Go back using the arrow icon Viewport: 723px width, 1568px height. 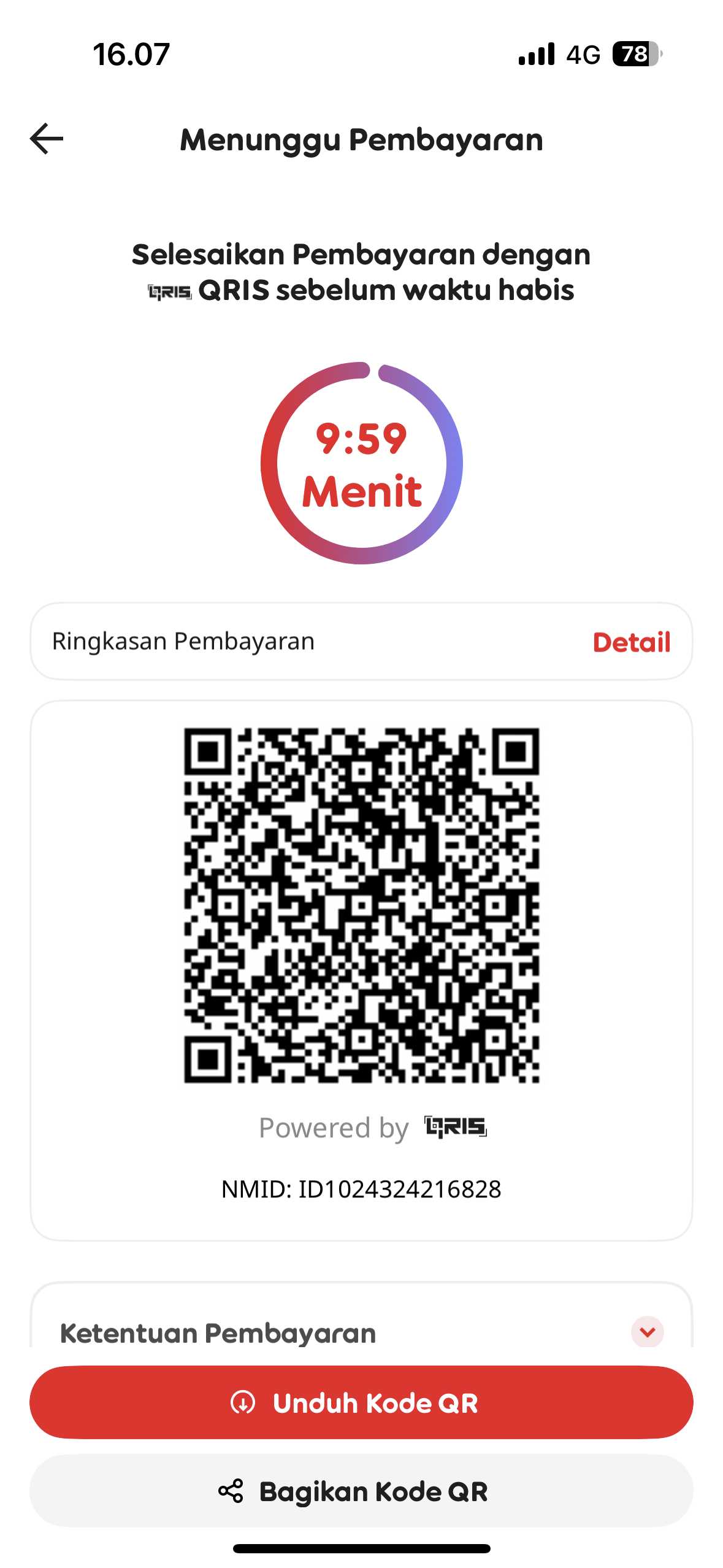tap(47, 139)
